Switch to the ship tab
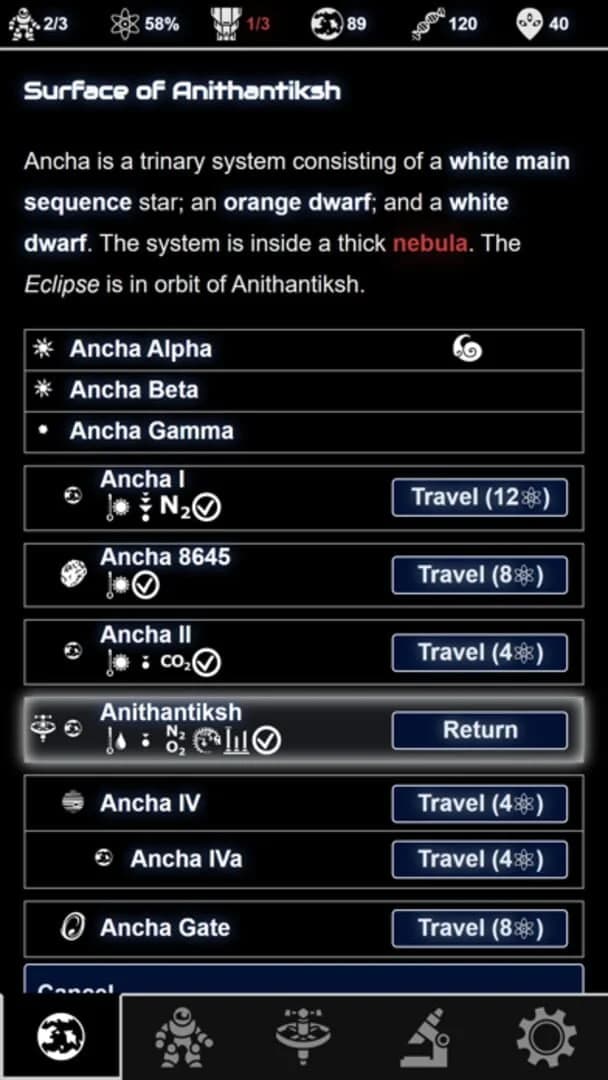Image resolution: width=608 pixels, height=1080 pixels. click(304, 1038)
